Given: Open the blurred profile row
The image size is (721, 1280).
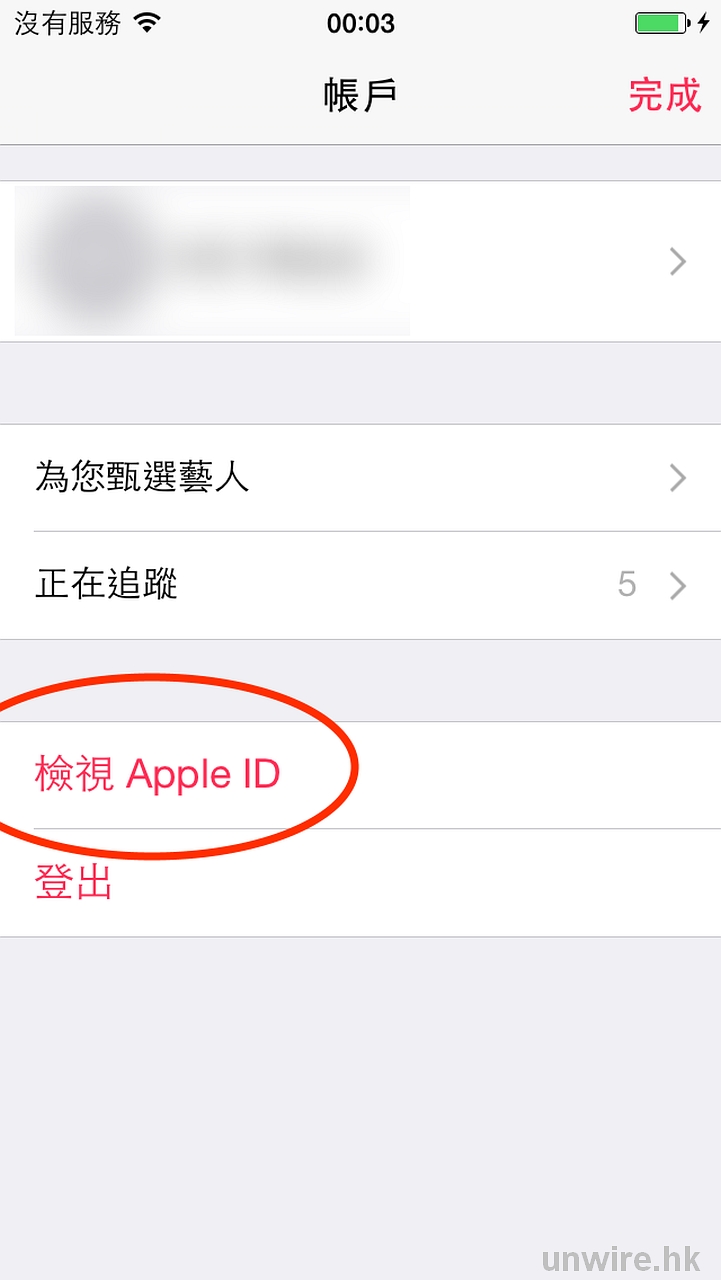Looking at the screenshot, I should (360, 261).
